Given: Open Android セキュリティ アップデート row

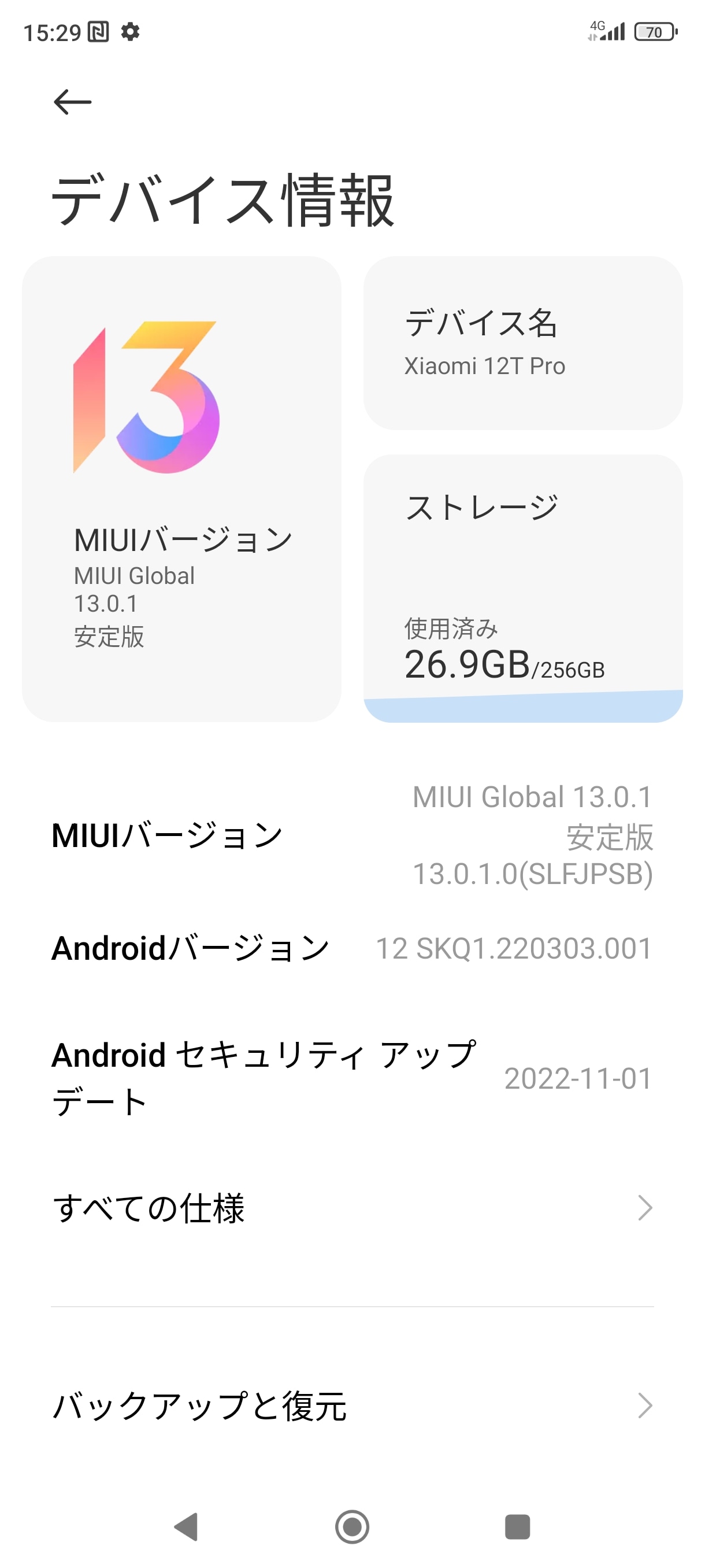Looking at the screenshot, I should 352,1078.
